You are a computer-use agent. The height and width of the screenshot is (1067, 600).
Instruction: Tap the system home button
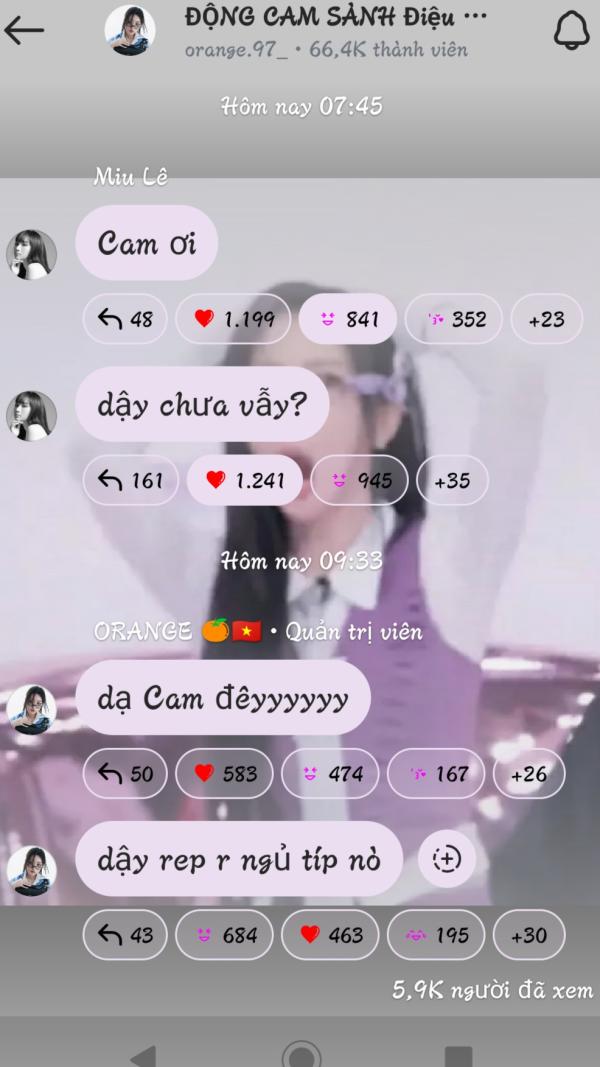(301, 1054)
